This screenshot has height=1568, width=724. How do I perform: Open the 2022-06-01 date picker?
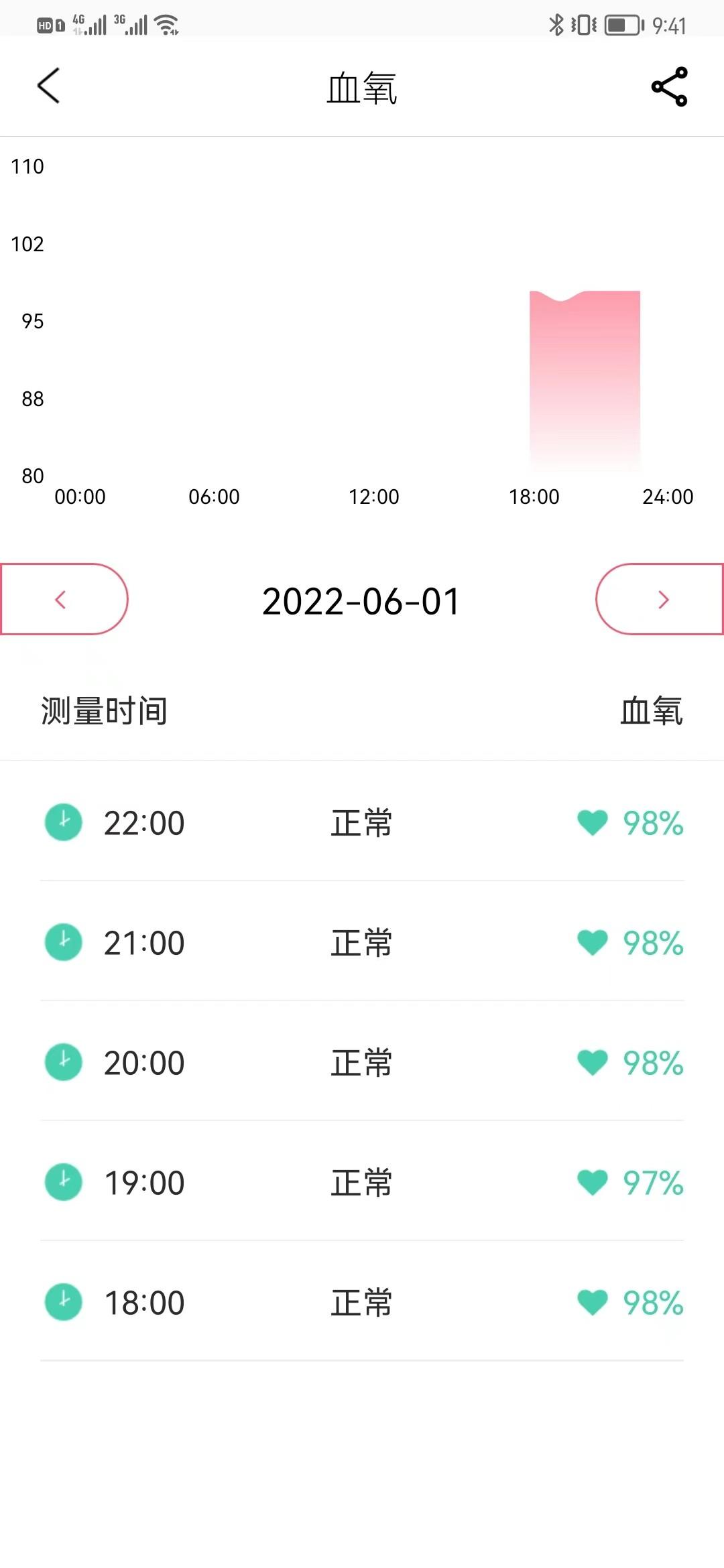361,601
